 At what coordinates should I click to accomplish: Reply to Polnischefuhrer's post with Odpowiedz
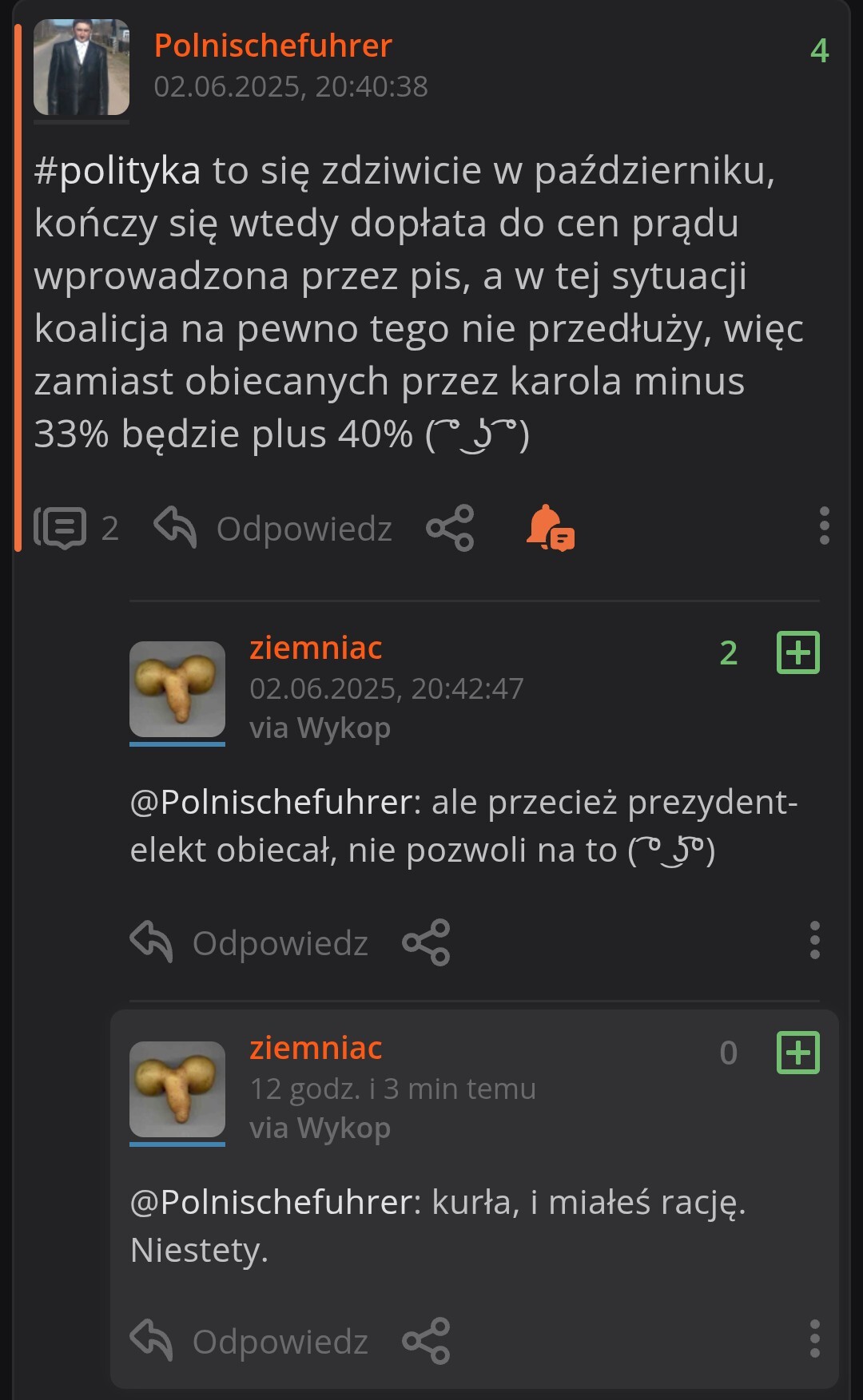pos(273,529)
